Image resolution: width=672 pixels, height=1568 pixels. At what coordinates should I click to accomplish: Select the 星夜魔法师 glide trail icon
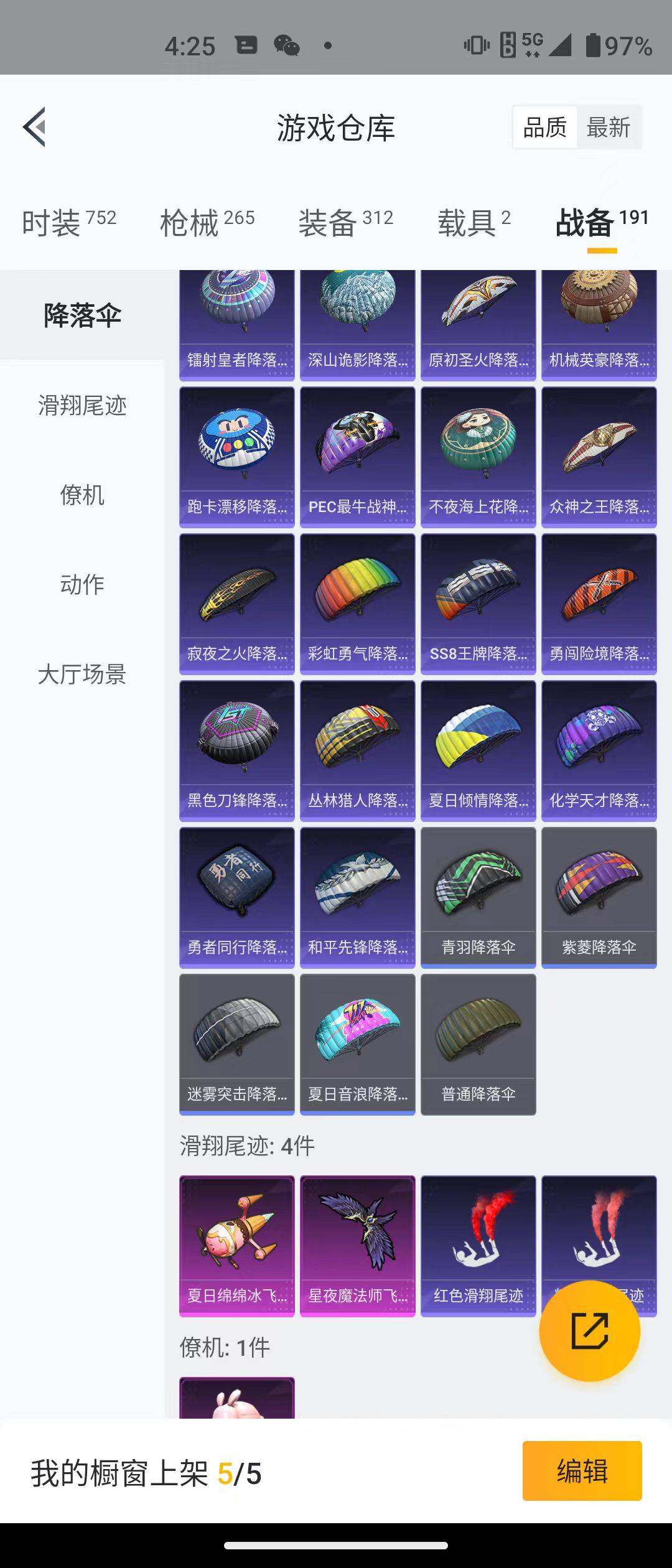tap(357, 1244)
